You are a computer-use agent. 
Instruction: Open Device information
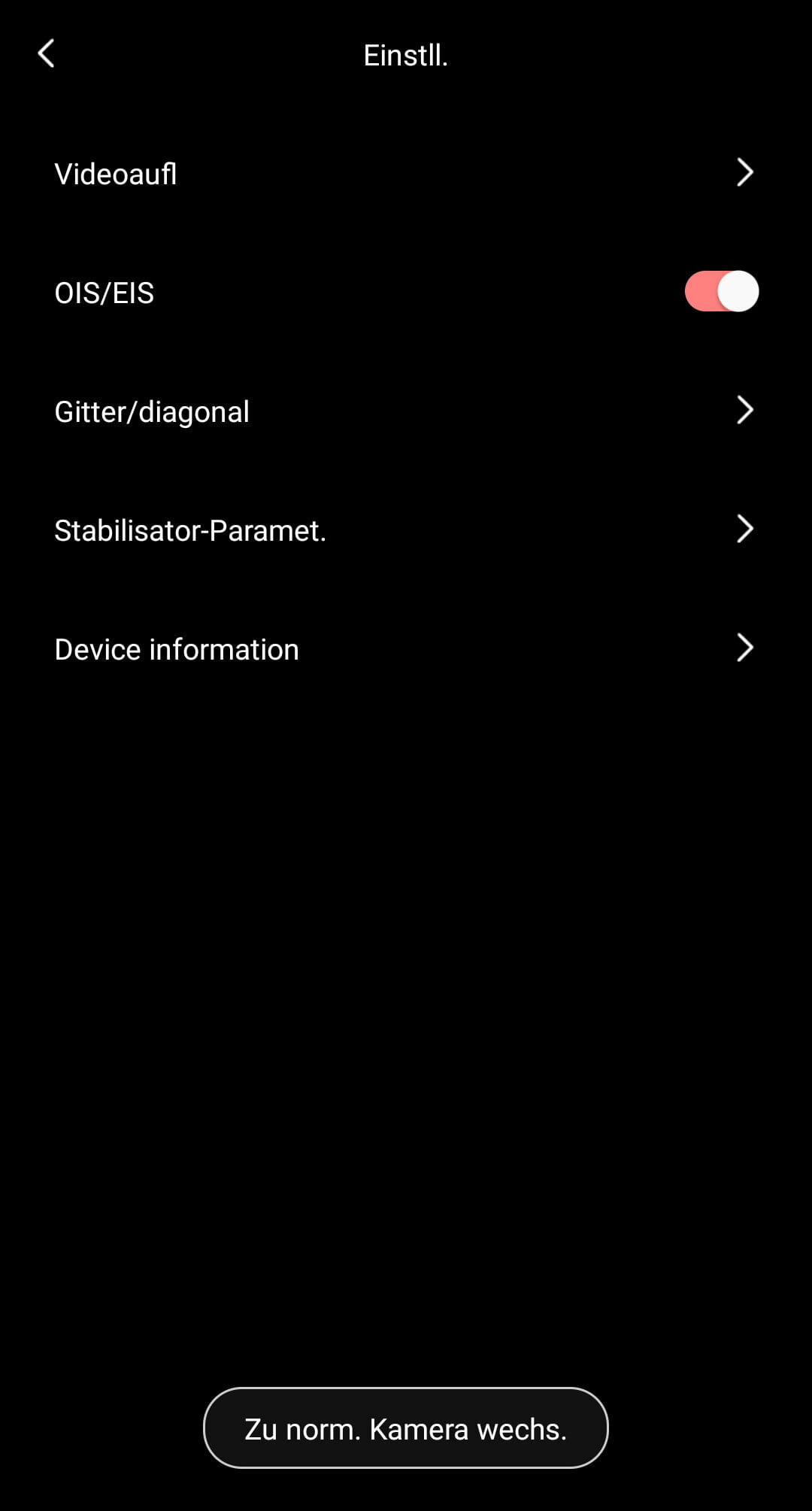[x=406, y=648]
